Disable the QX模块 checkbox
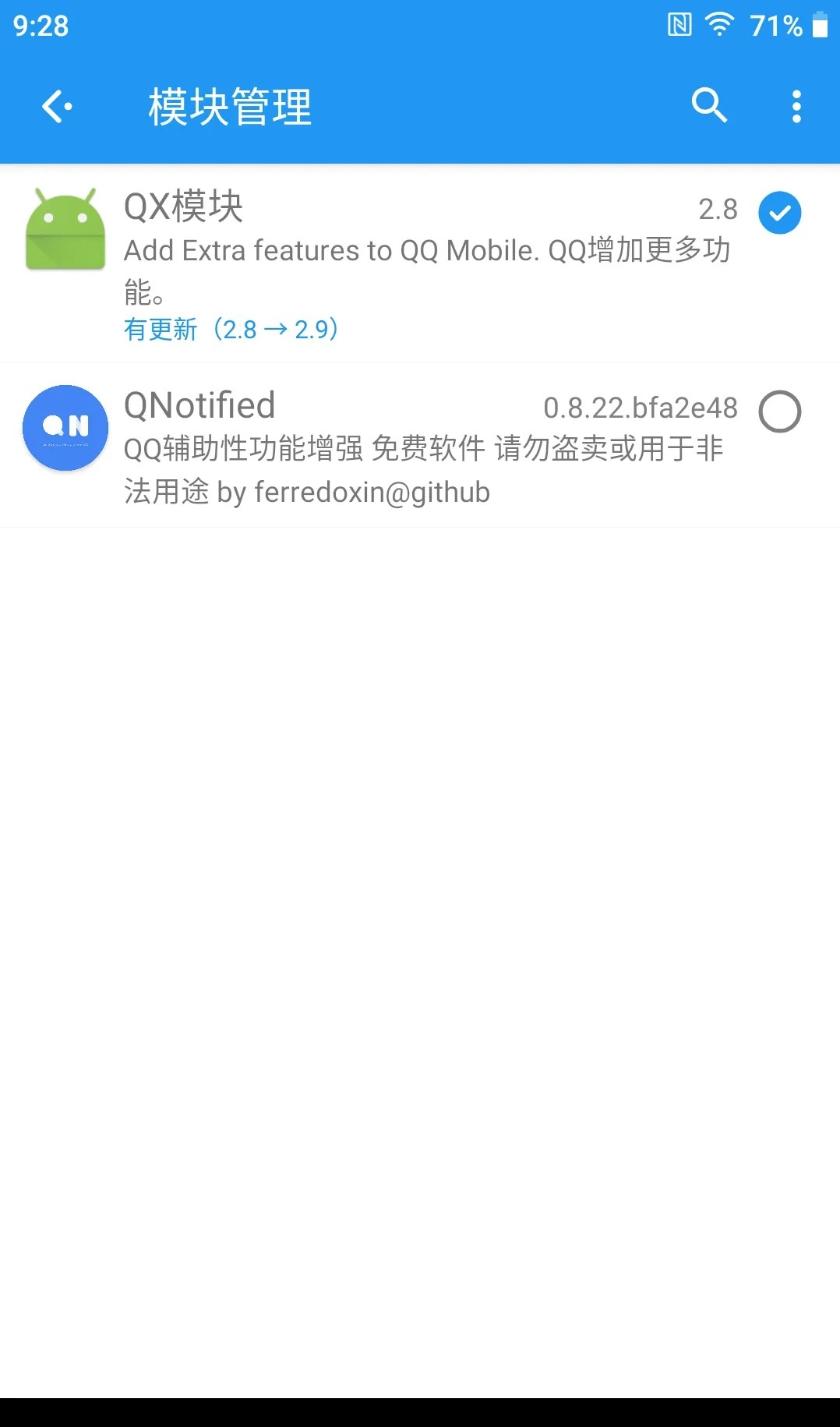Image resolution: width=840 pixels, height=1427 pixels. coord(779,213)
